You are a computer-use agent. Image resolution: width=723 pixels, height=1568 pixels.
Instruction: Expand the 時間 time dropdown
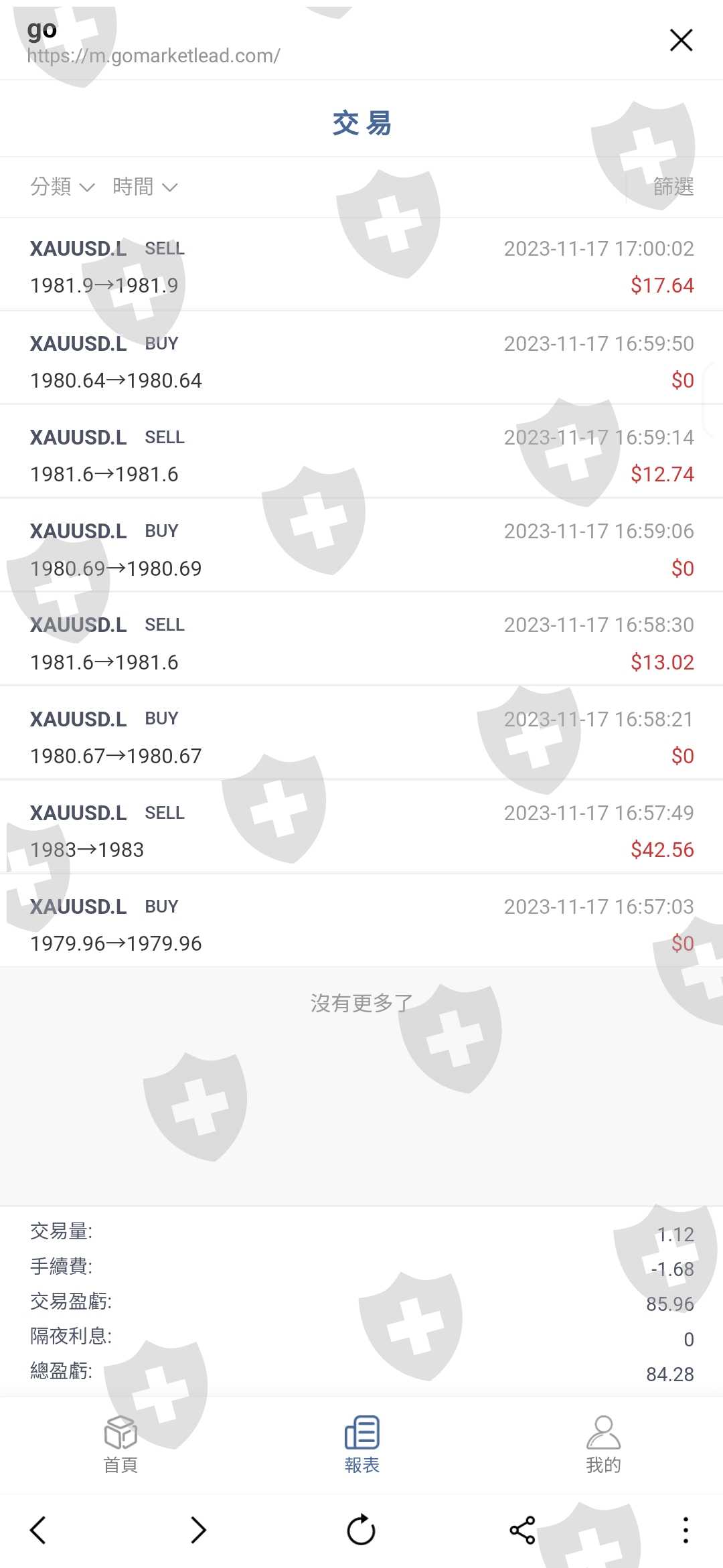pos(145,187)
